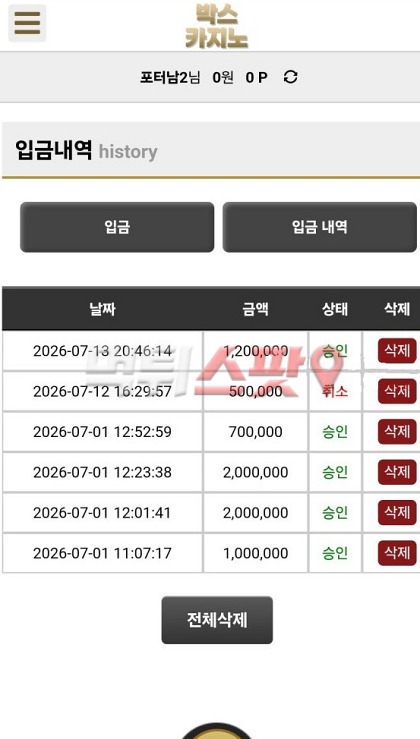The width and height of the screenshot is (420, 739).
Task: Refresh the balance with the reload icon
Action: point(290,77)
